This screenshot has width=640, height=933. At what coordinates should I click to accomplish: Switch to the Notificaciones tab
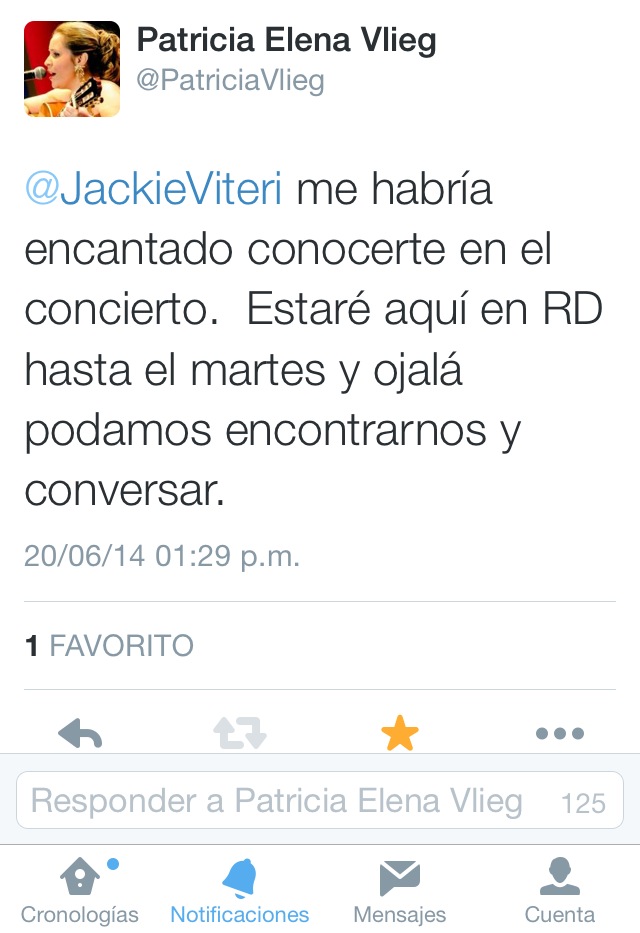240,889
